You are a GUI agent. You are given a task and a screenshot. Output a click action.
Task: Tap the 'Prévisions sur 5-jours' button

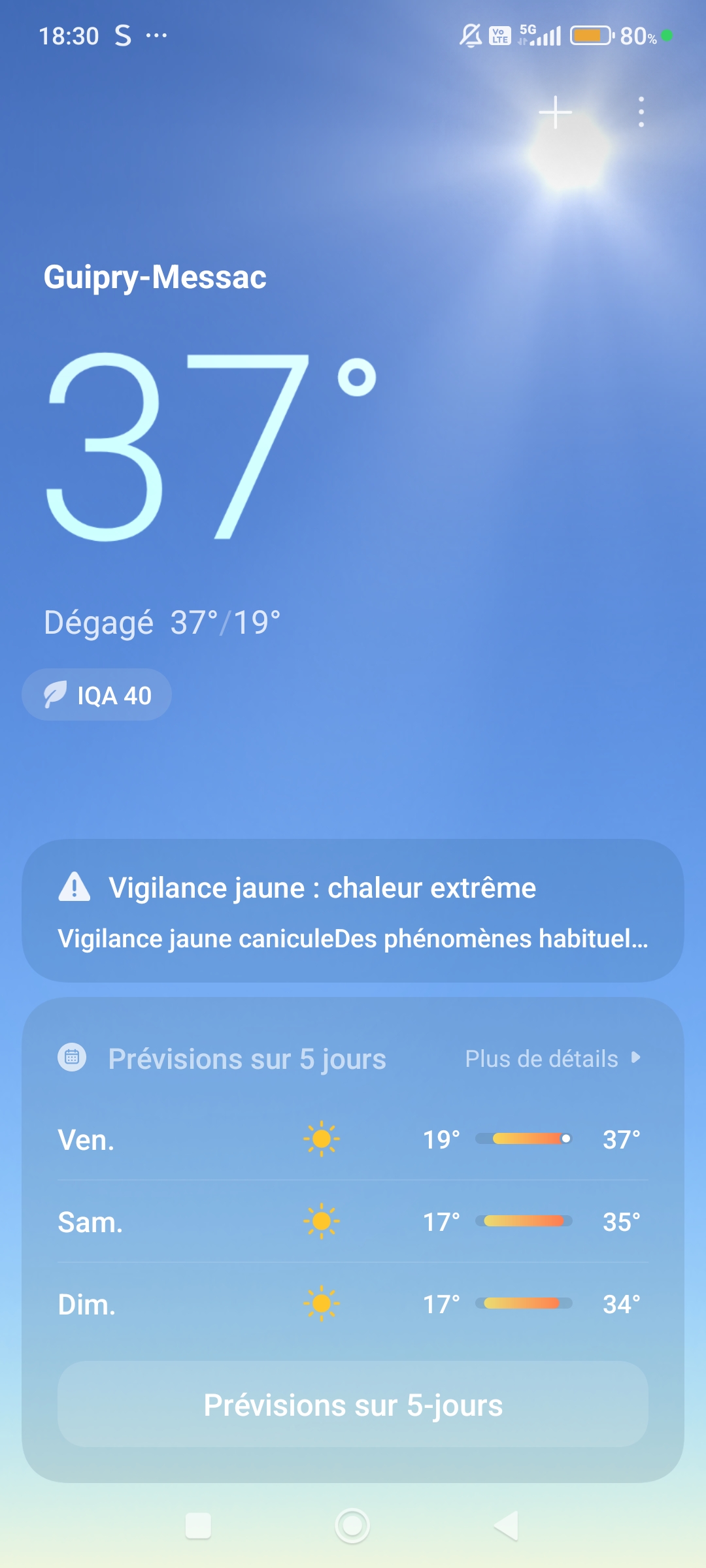pyautogui.click(x=353, y=1404)
